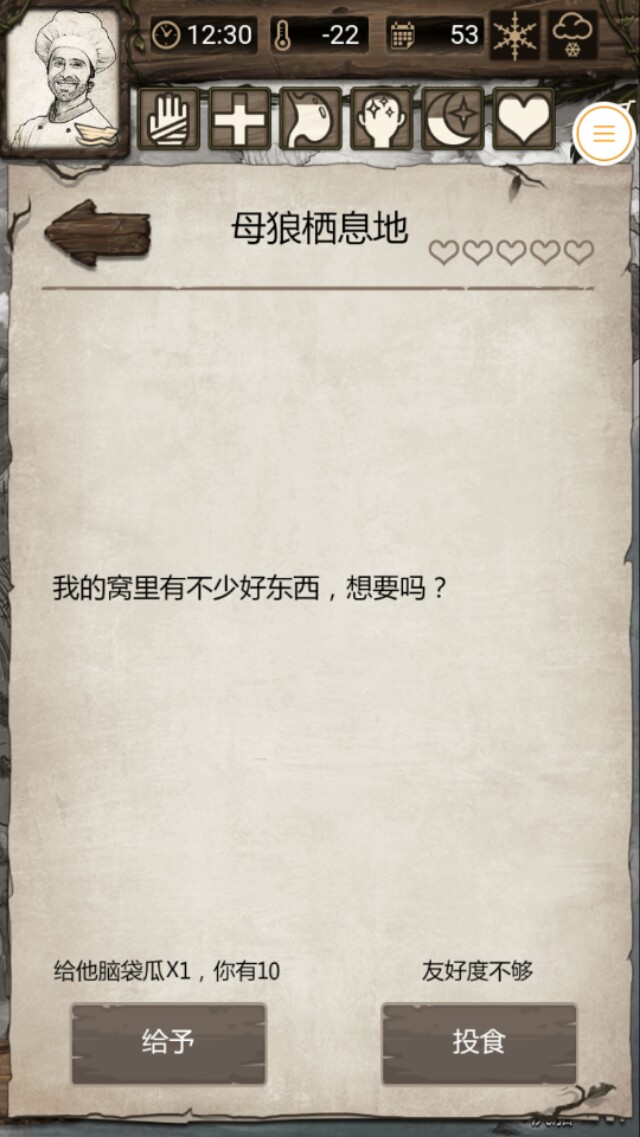Go back via the wooden arrow sign
640x1137 pixels.
(x=97, y=232)
